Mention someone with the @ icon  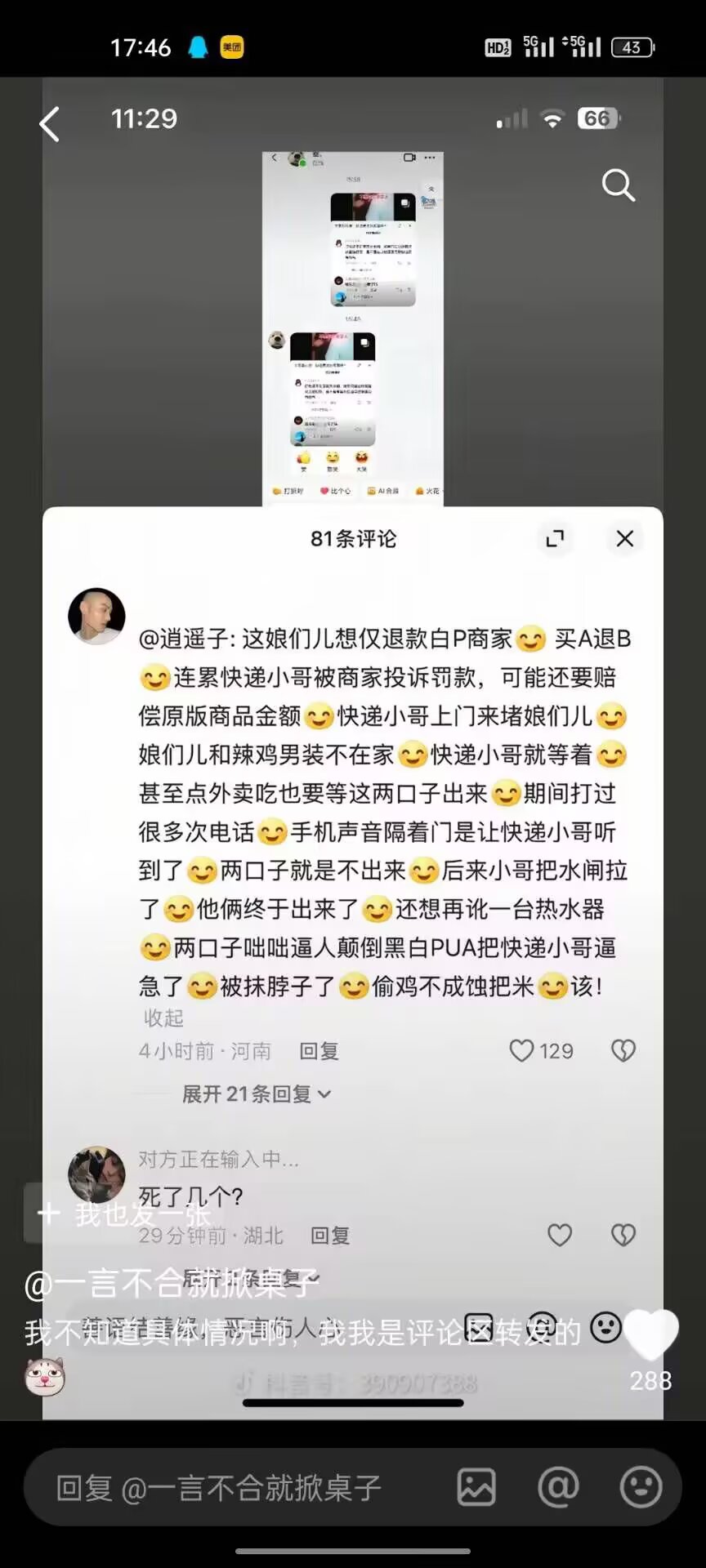(559, 1487)
